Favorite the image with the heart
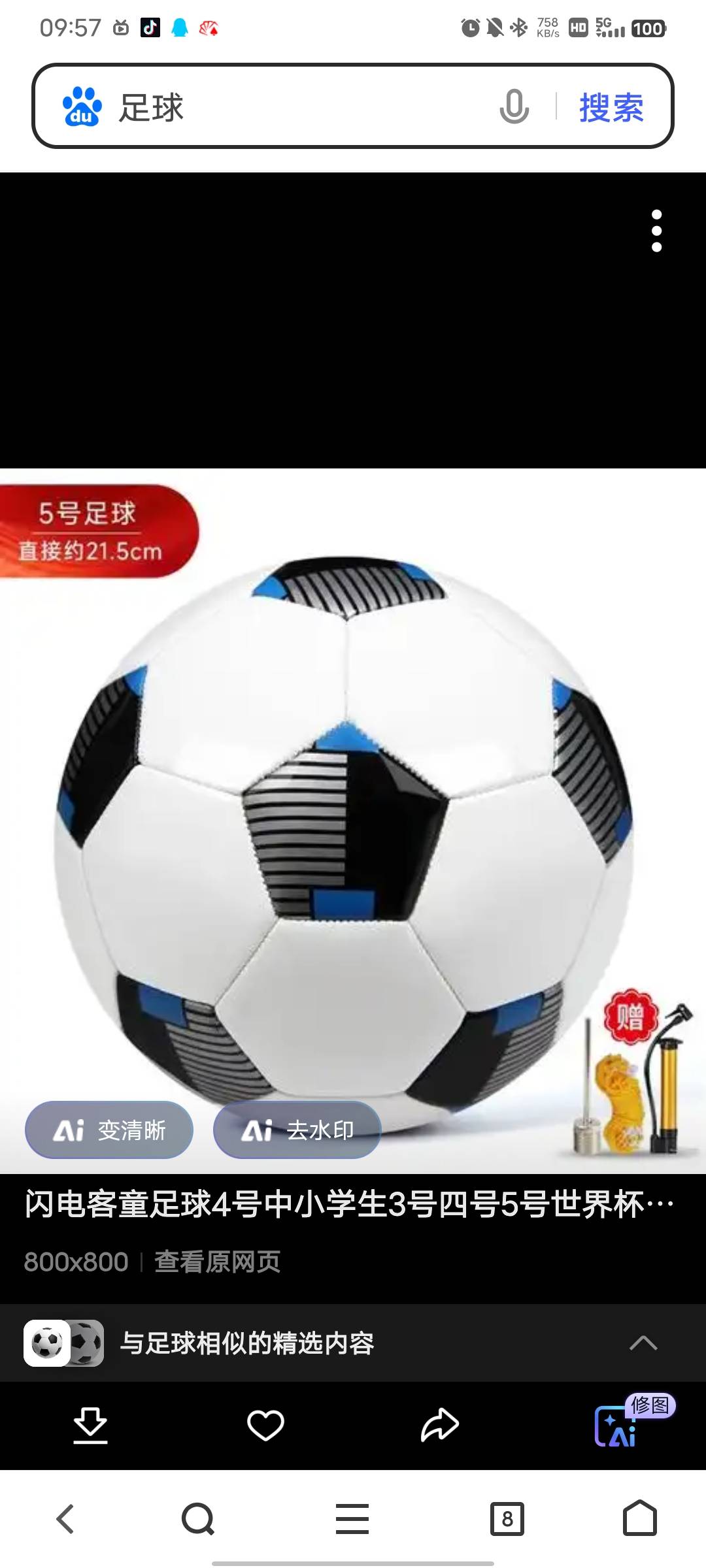Viewport: 706px width, 1568px height. [265, 1425]
